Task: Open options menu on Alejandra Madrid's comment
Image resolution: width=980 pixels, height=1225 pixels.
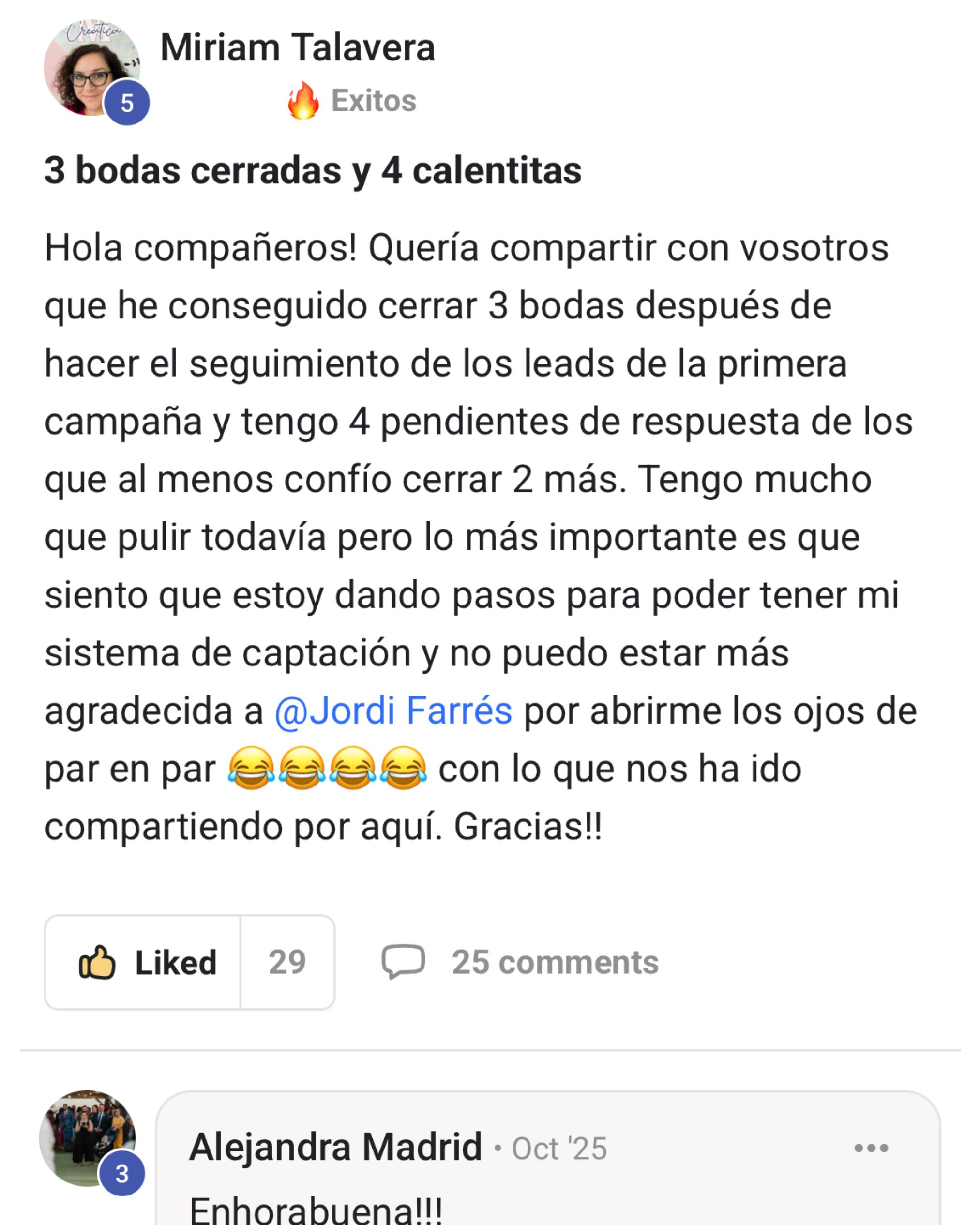Action: pyautogui.click(x=871, y=1148)
